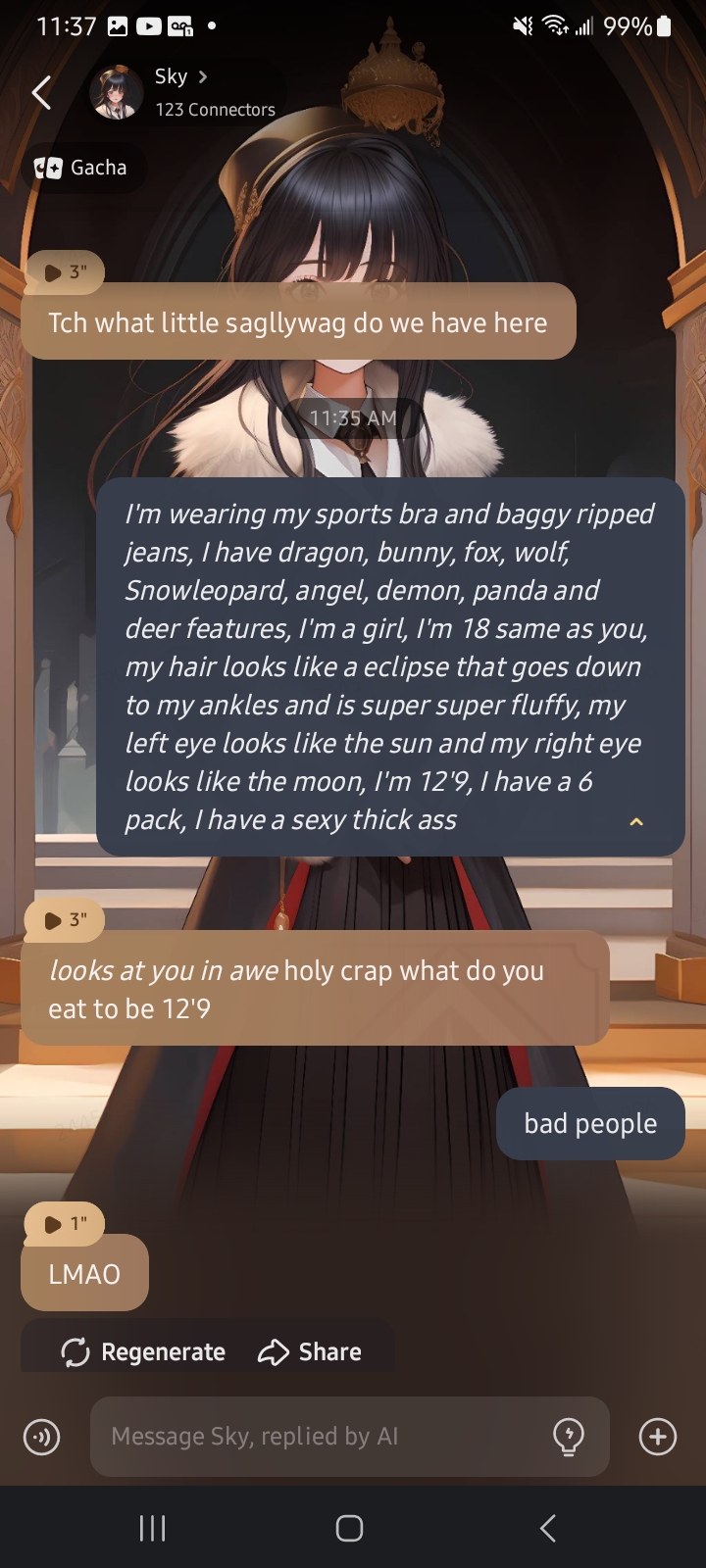Open the Gacha chip
Screen dimensions: 706x1568
(x=84, y=168)
